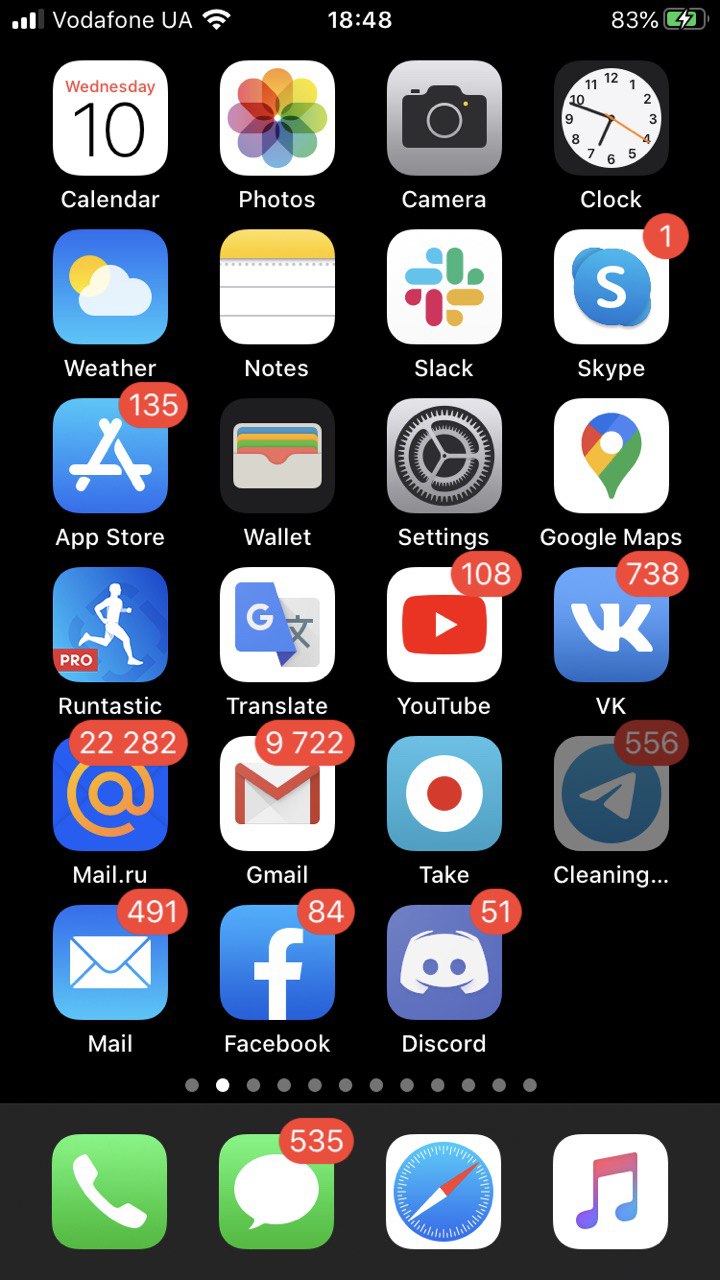
Task: Open Skype with one notification
Action: [x=611, y=287]
